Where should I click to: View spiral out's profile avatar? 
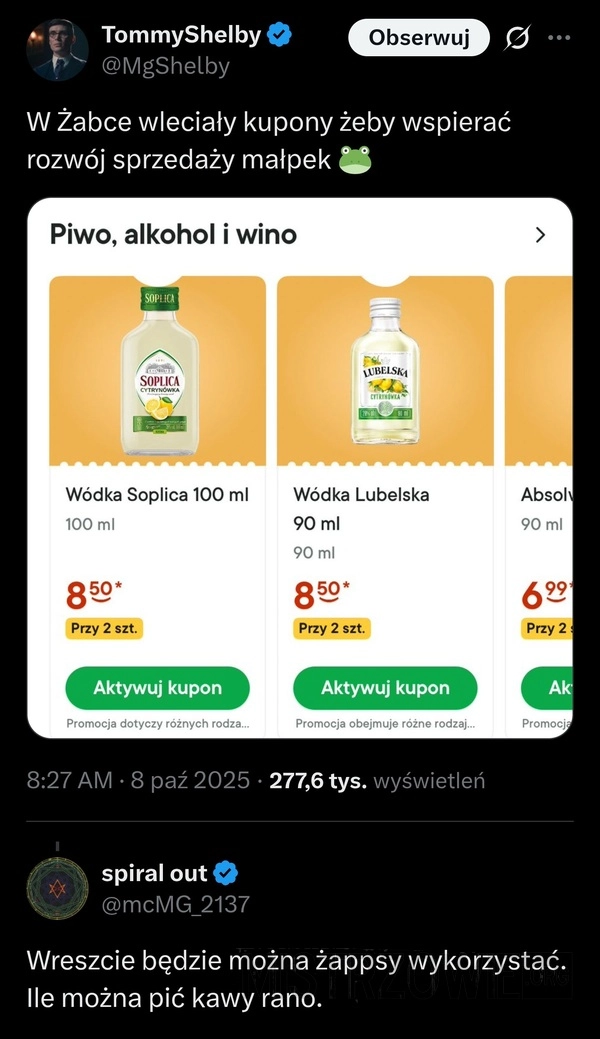pos(57,888)
